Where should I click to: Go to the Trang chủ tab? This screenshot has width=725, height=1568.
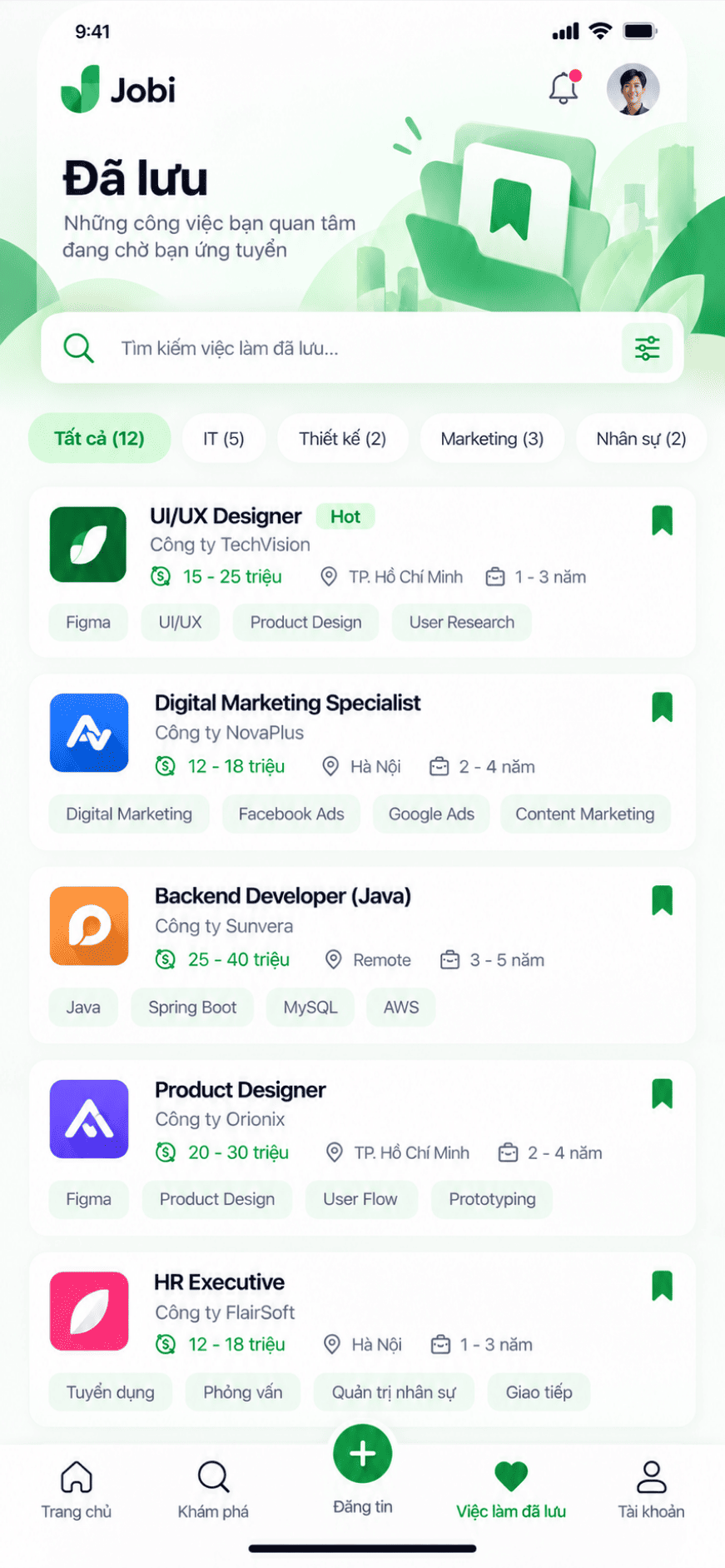[x=77, y=1489]
